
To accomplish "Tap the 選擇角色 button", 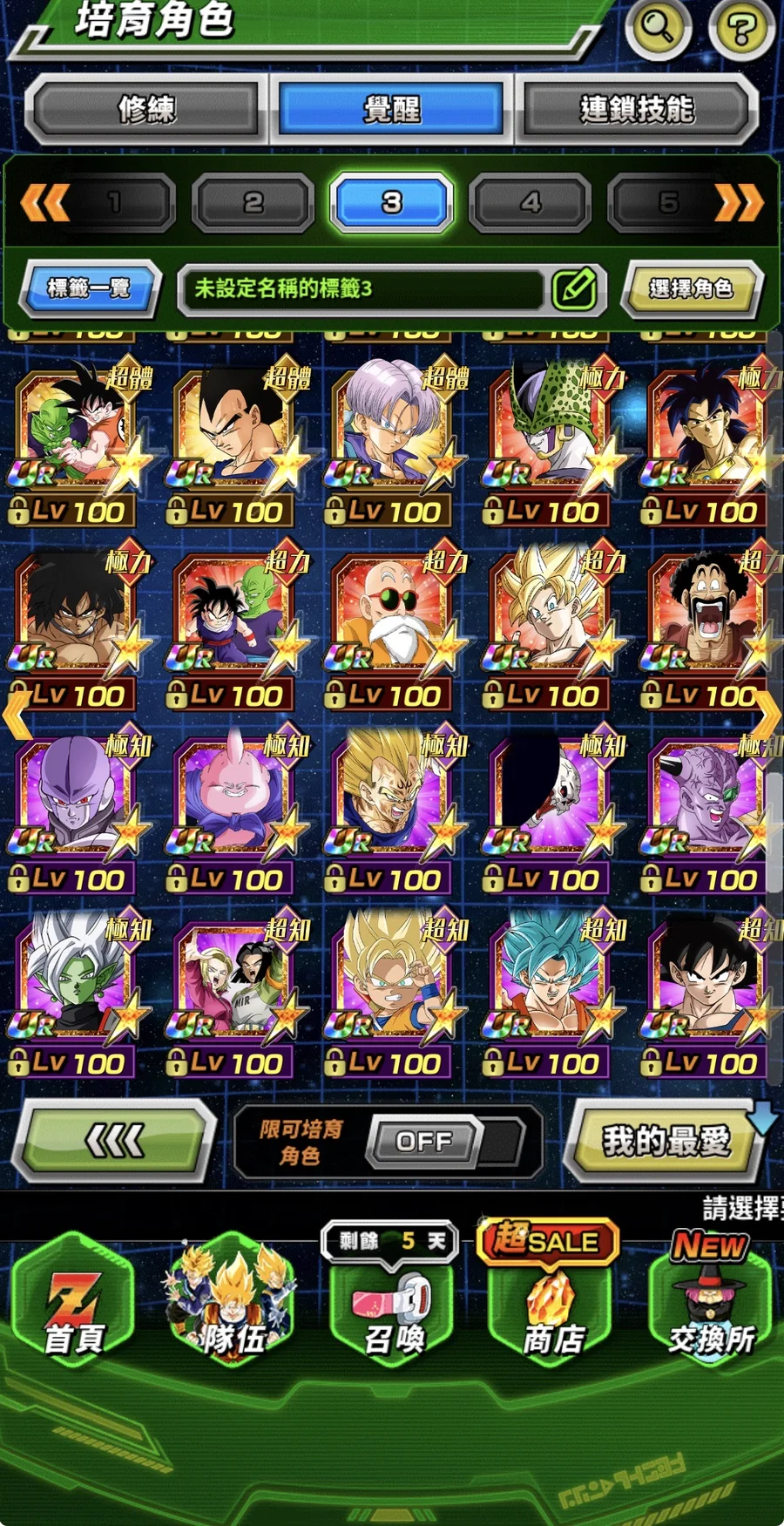I will [x=691, y=288].
